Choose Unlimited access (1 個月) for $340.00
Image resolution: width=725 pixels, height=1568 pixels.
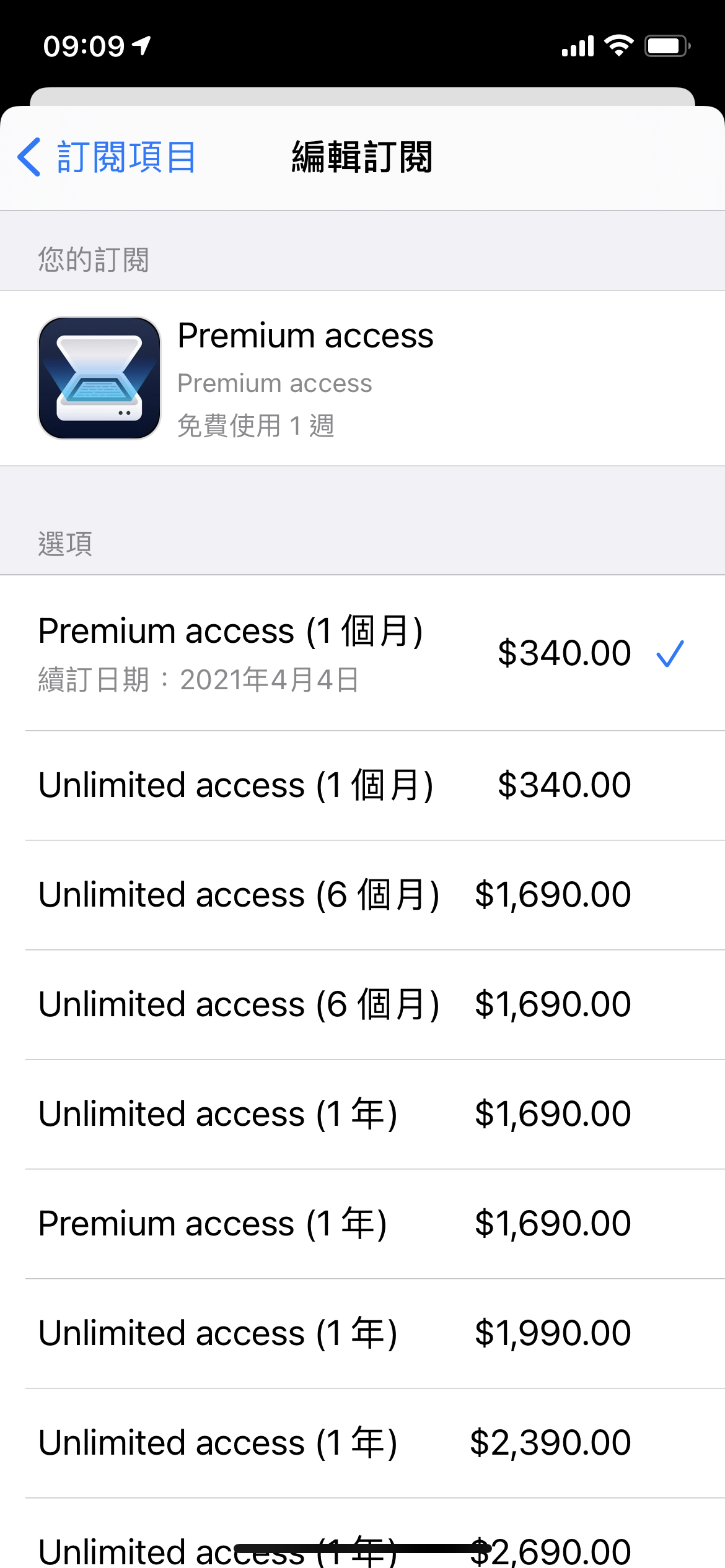coord(362,786)
